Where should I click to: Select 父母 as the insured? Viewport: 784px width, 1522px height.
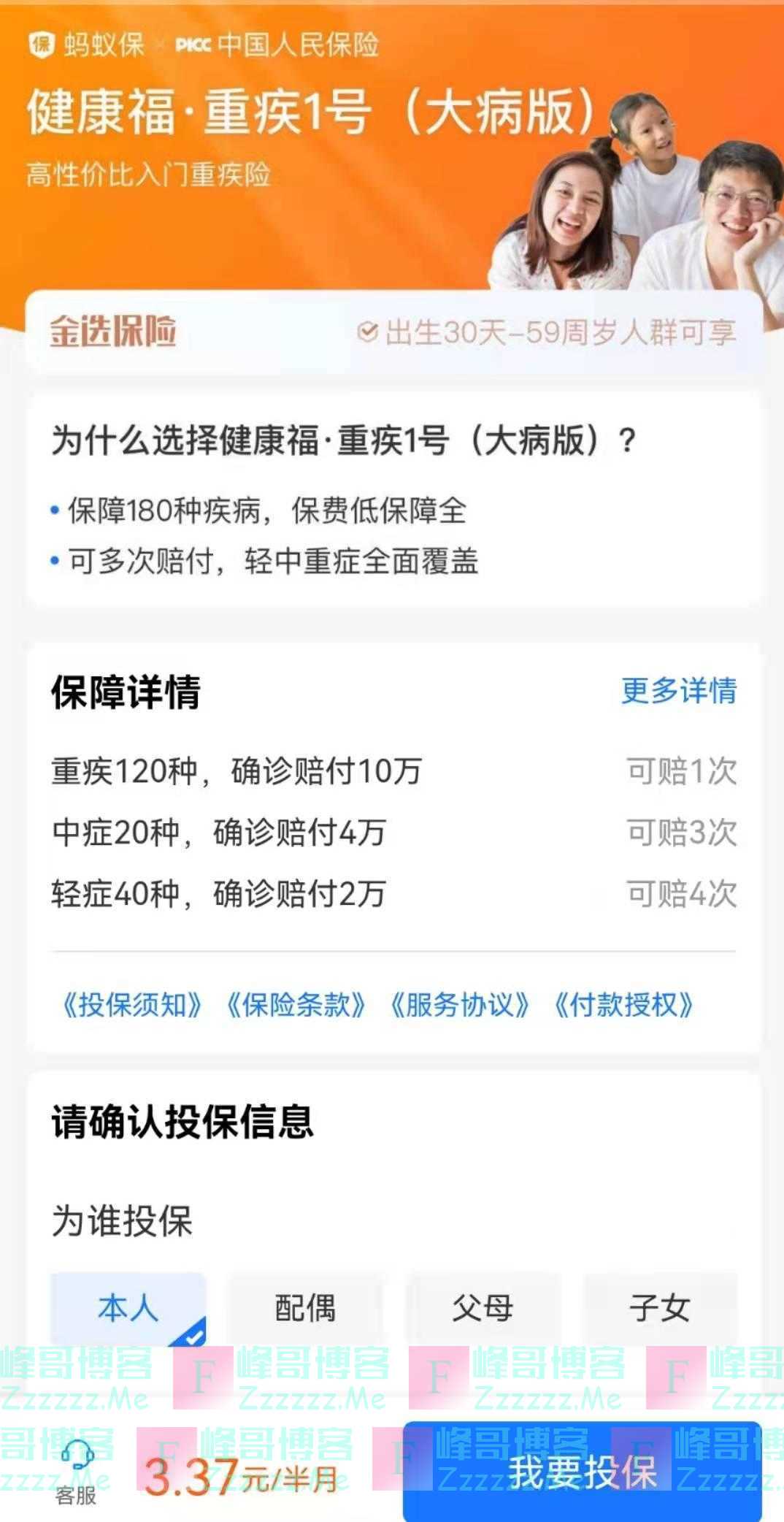483,1307
